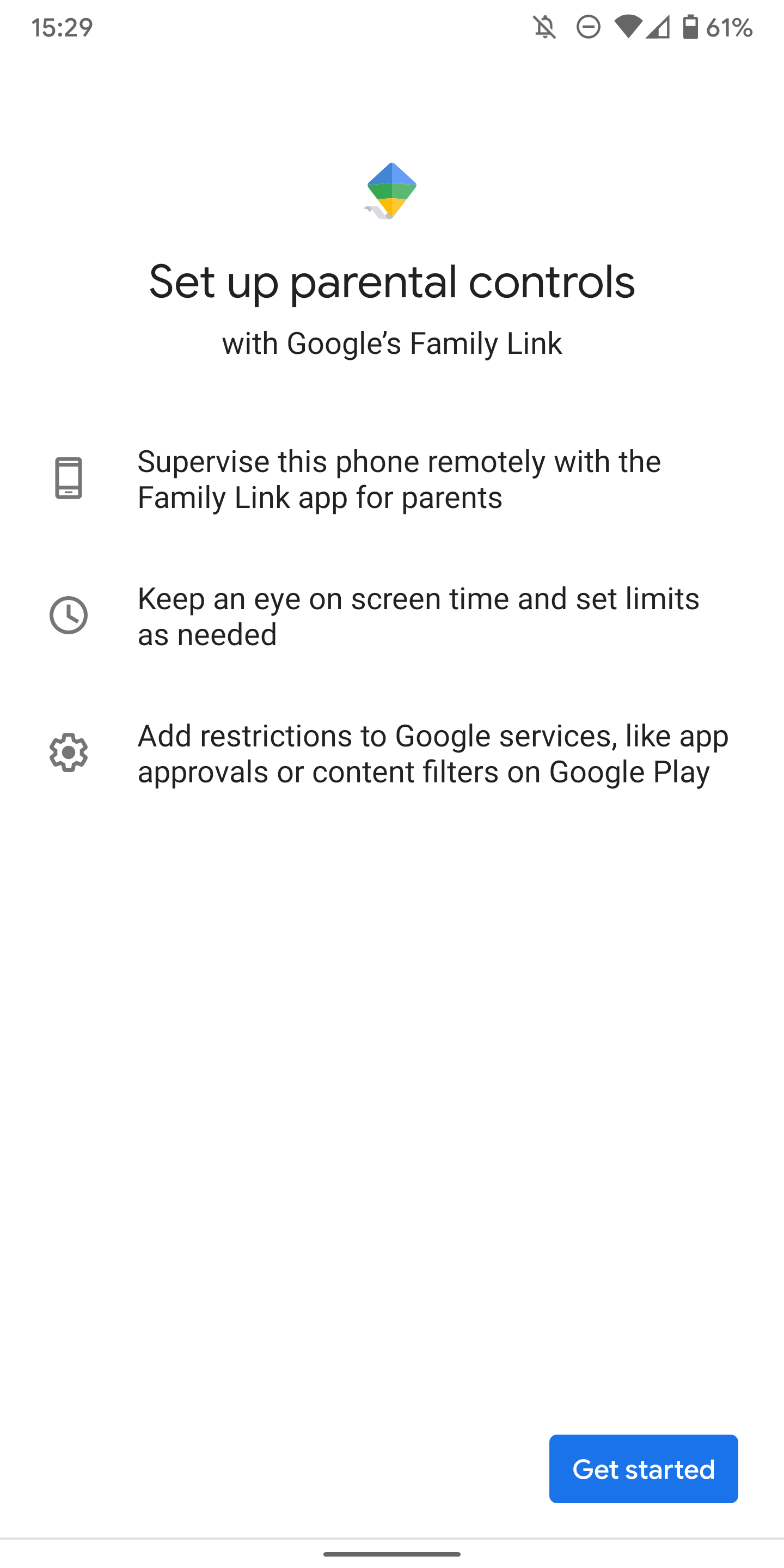Click the Set up parental controls heading

[x=392, y=282]
